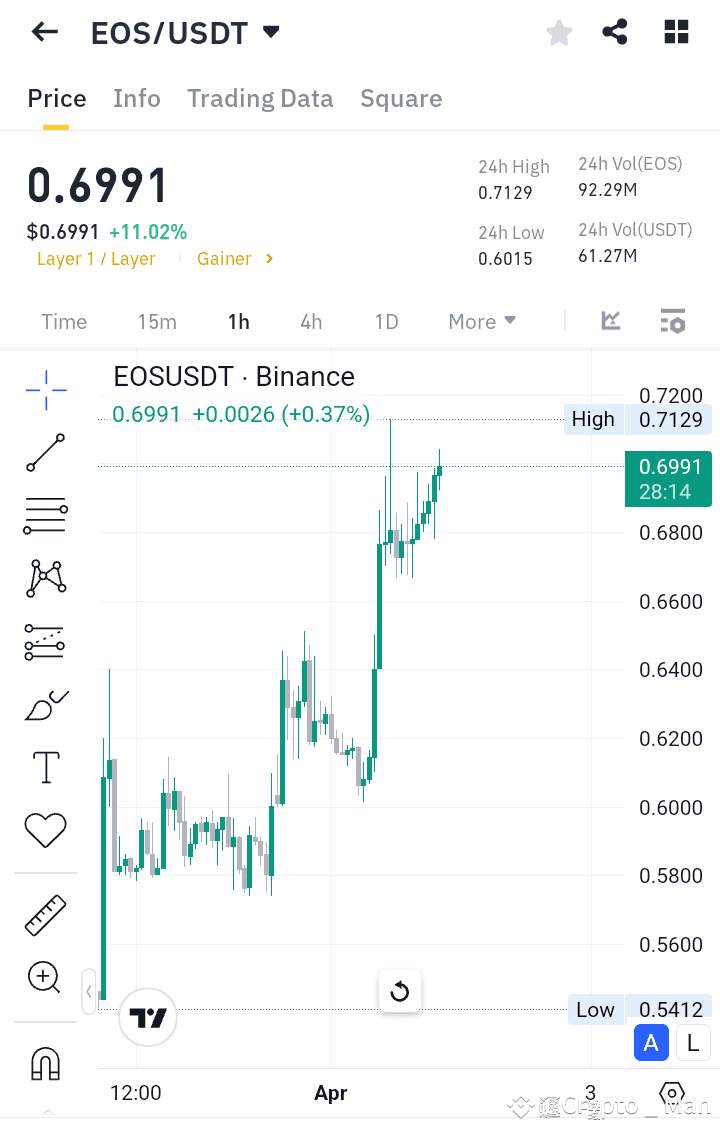720x1128 pixels.
Task: Reset the chart view with the circular arrow
Action: point(399,990)
